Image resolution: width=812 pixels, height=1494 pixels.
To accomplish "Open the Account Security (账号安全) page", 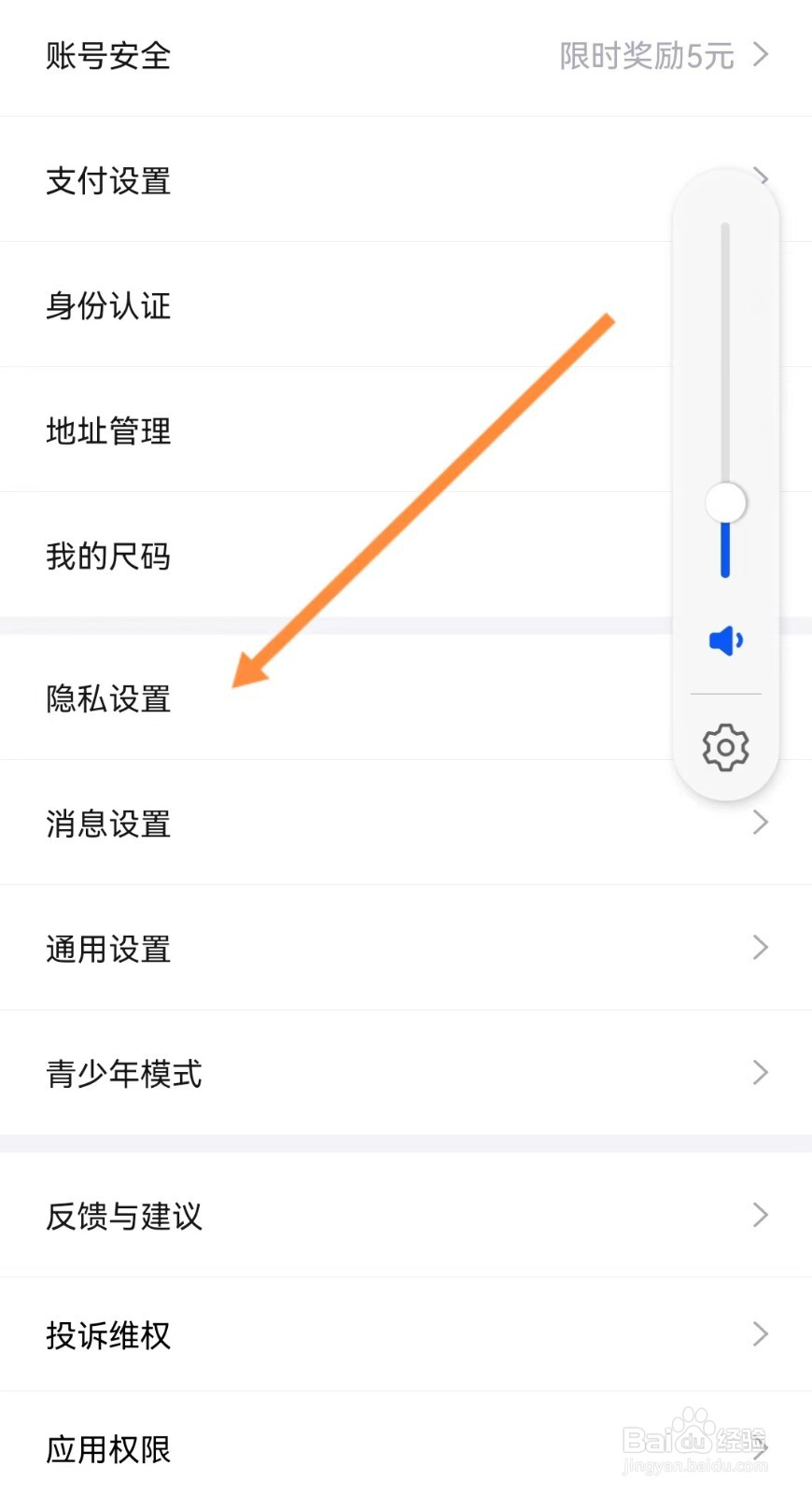I will 108,56.
